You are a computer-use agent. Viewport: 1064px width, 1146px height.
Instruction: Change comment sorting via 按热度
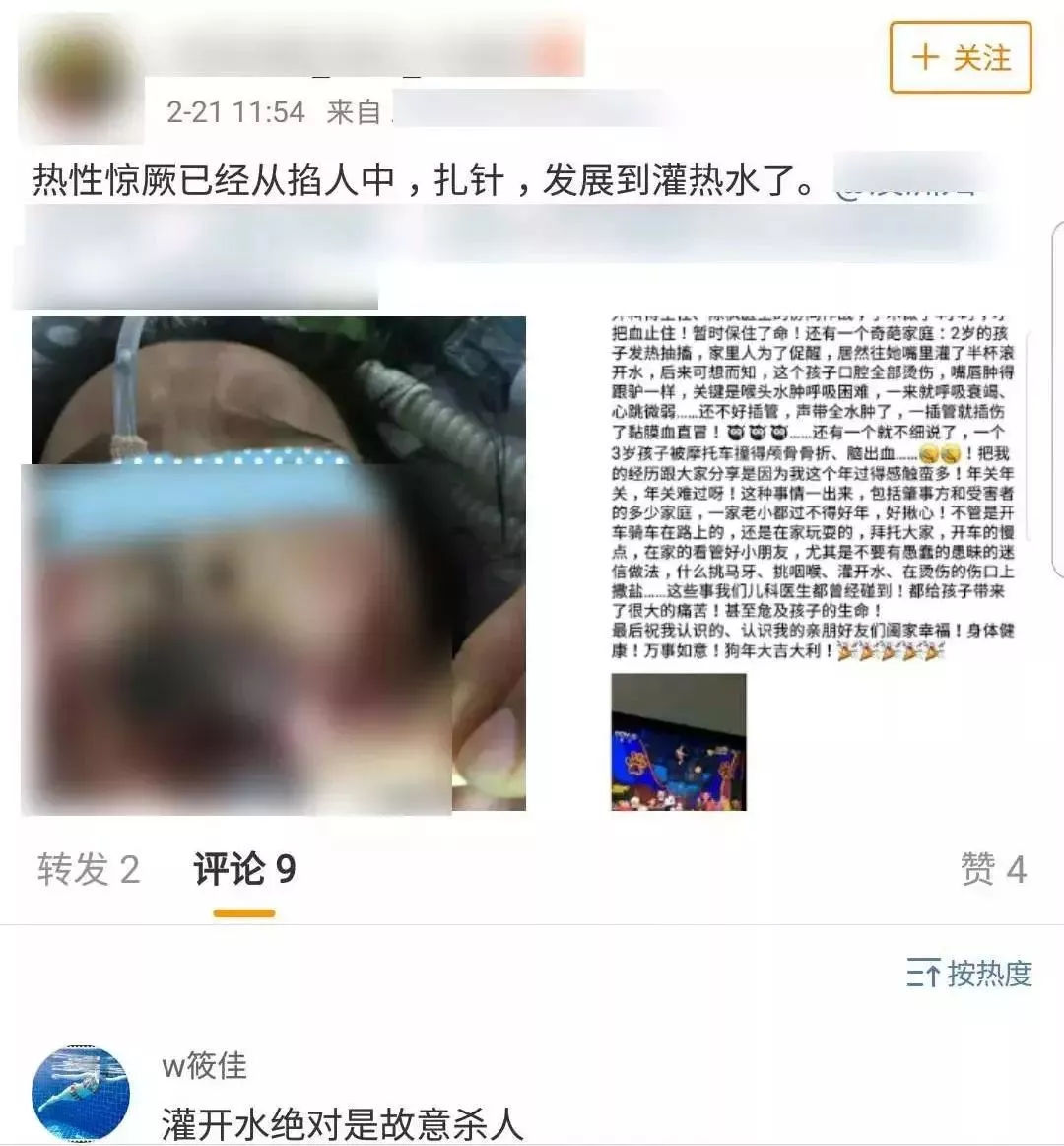point(969,975)
